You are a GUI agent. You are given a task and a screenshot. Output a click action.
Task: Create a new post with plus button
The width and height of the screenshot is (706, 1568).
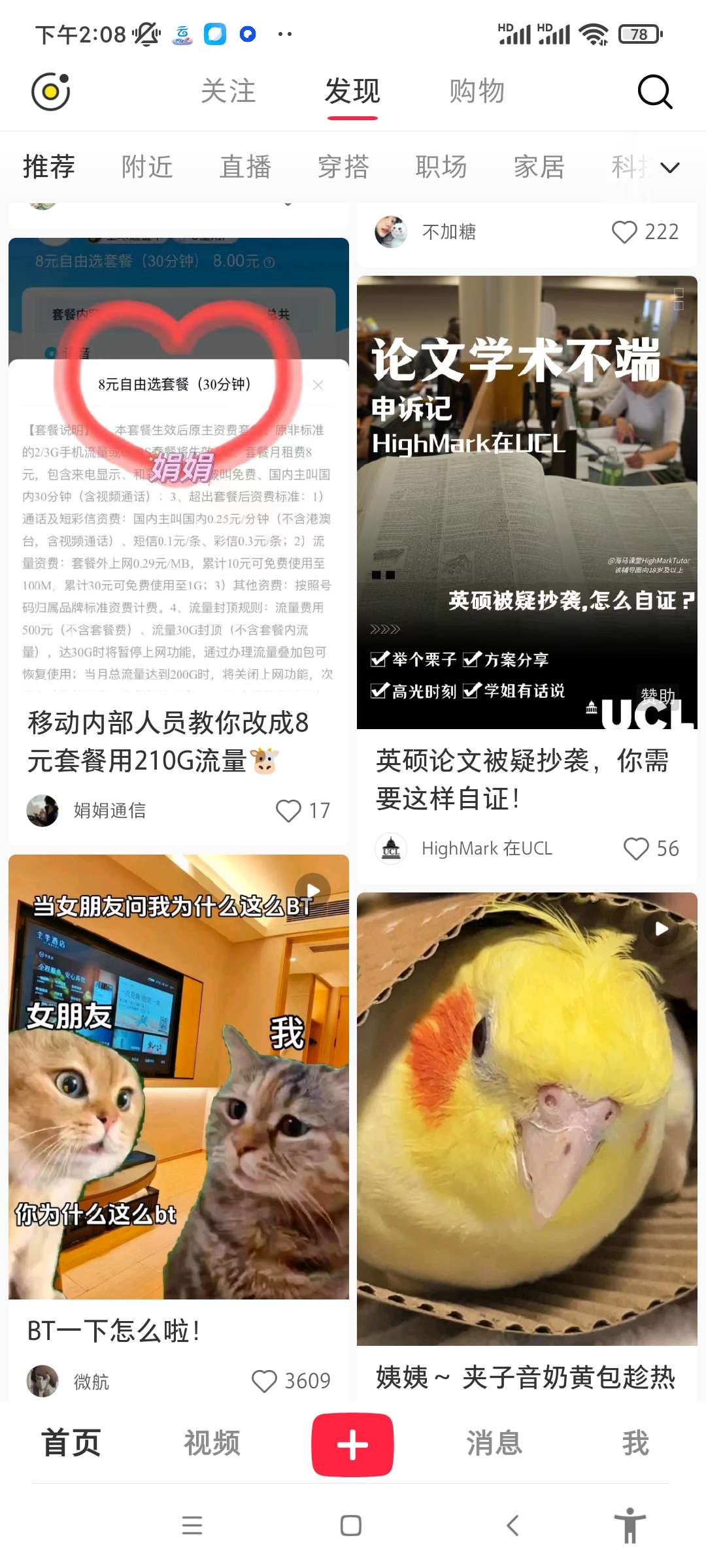352,1445
